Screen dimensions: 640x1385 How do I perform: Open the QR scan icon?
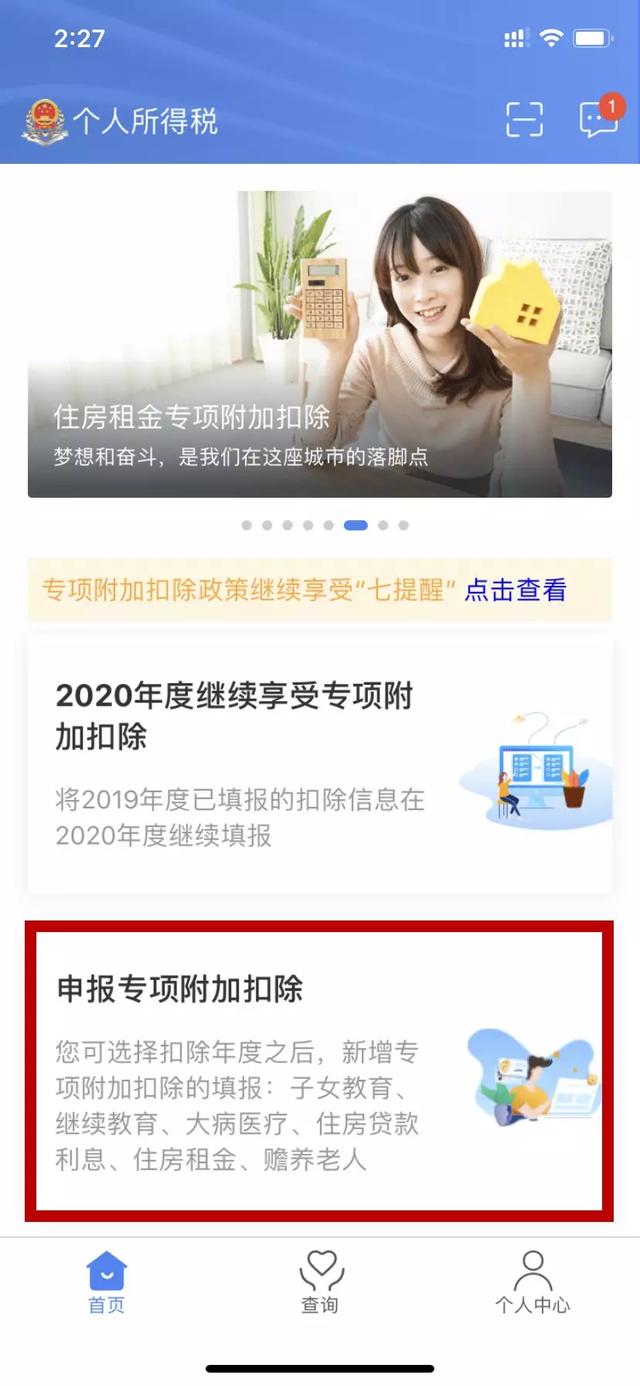524,119
